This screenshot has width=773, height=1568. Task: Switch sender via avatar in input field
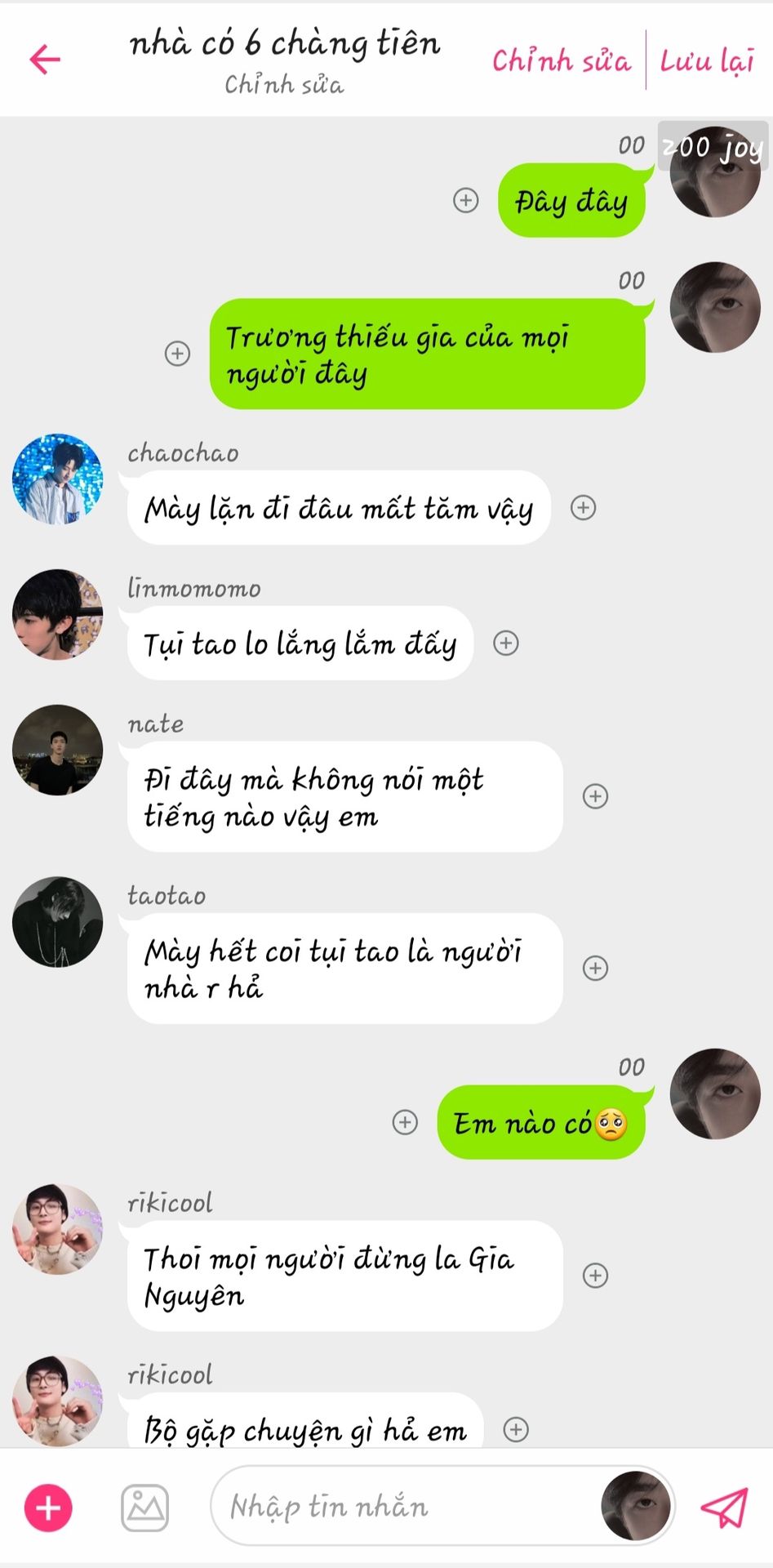tap(636, 1506)
